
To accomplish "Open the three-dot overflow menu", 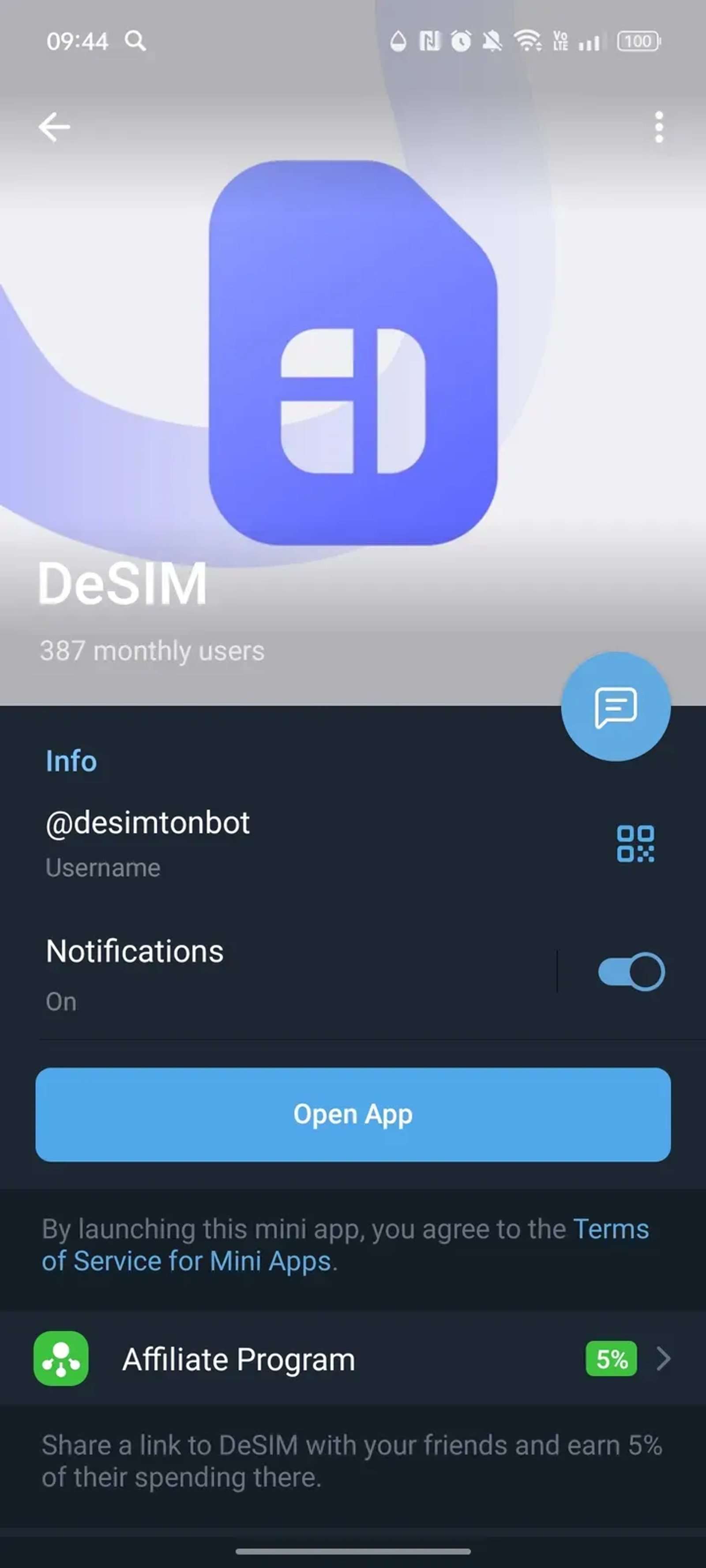I will pos(658,127).
